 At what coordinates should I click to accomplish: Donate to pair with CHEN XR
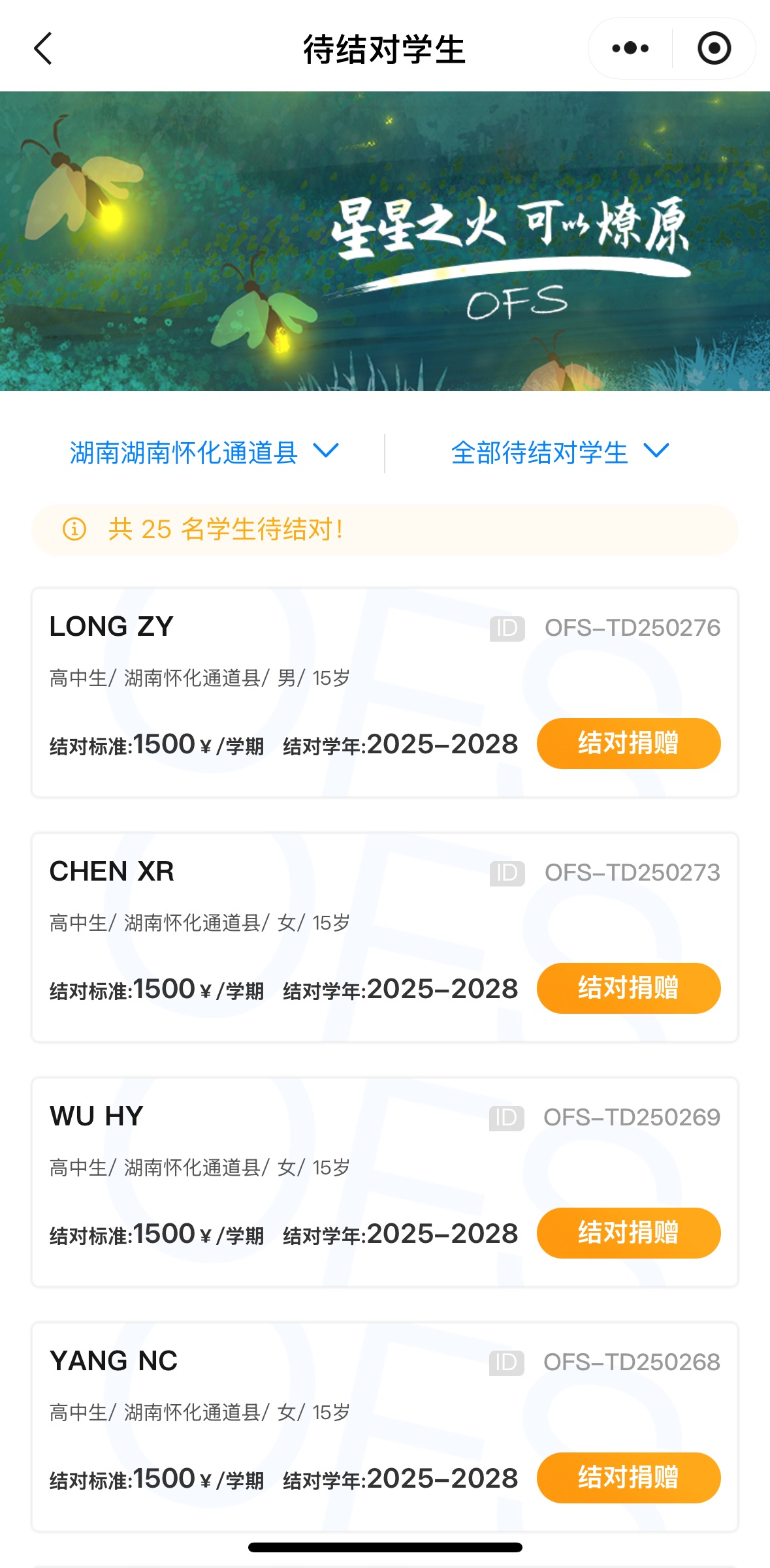[628, 988]
